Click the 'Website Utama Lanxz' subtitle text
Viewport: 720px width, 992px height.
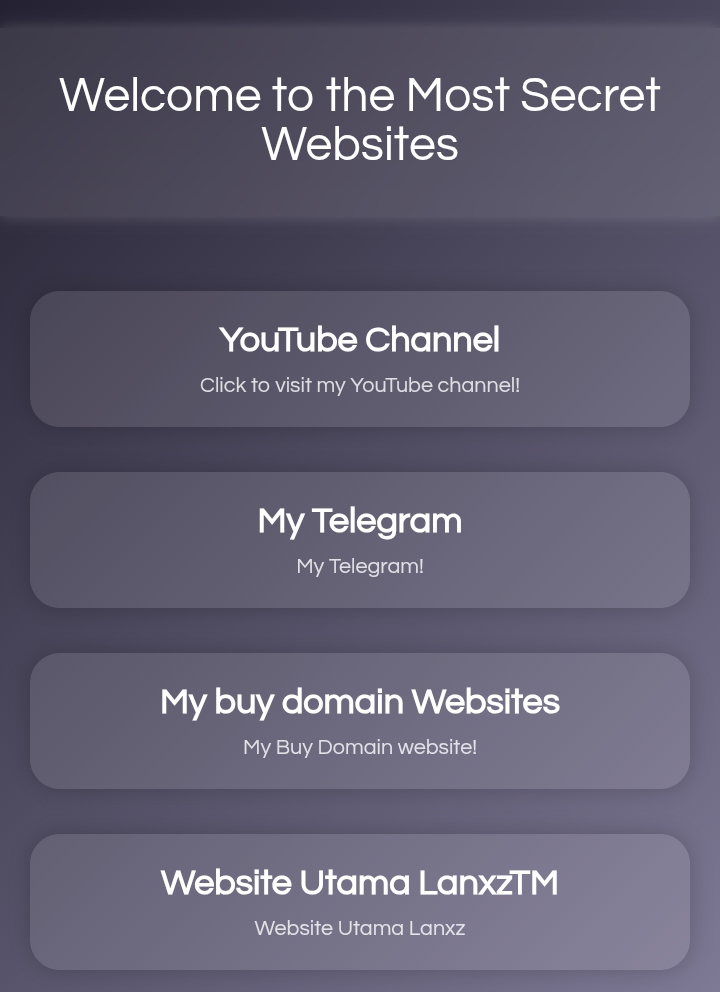360,928
